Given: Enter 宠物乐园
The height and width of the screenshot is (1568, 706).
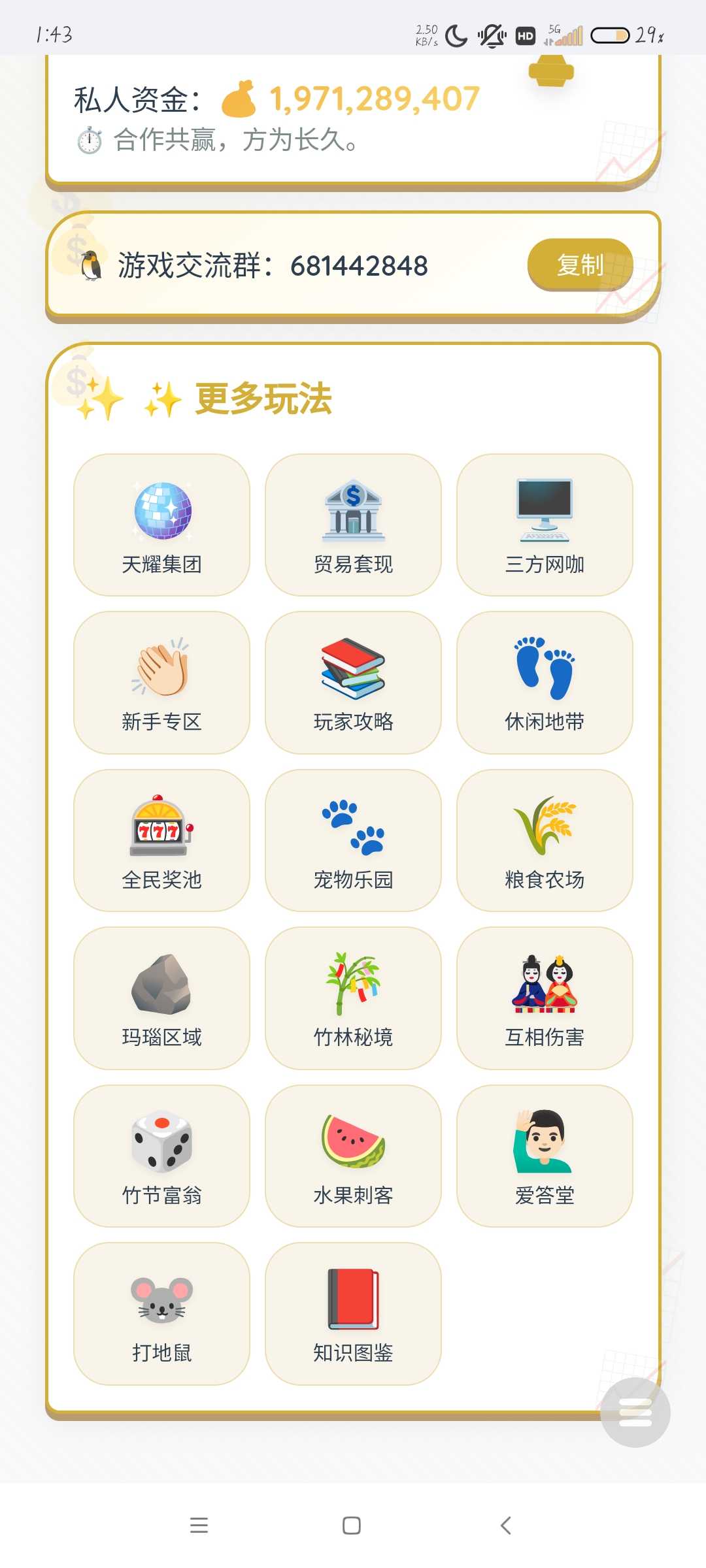Looking at the screenshot, I should pyautogui.click(x=353, y=840).
